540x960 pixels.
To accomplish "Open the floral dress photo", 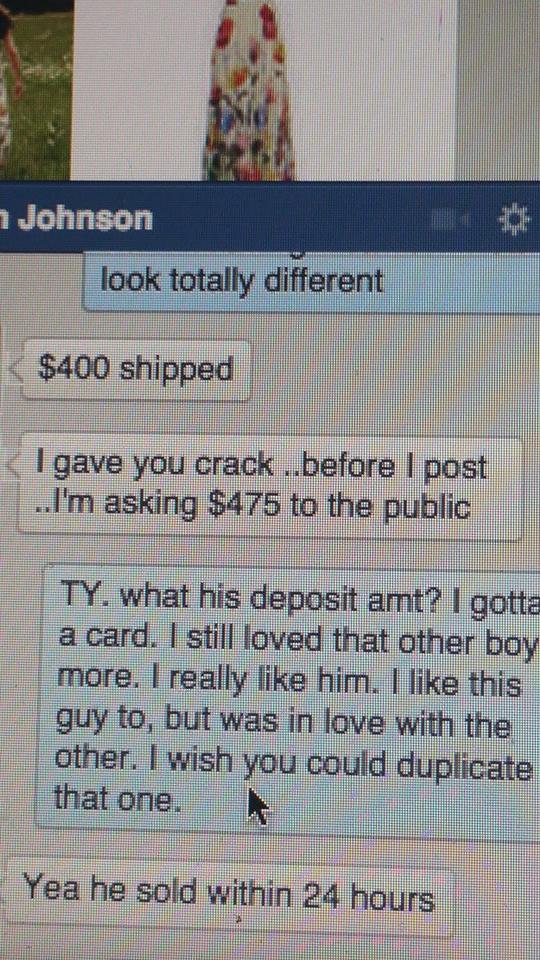I will [x=263, y=90].
